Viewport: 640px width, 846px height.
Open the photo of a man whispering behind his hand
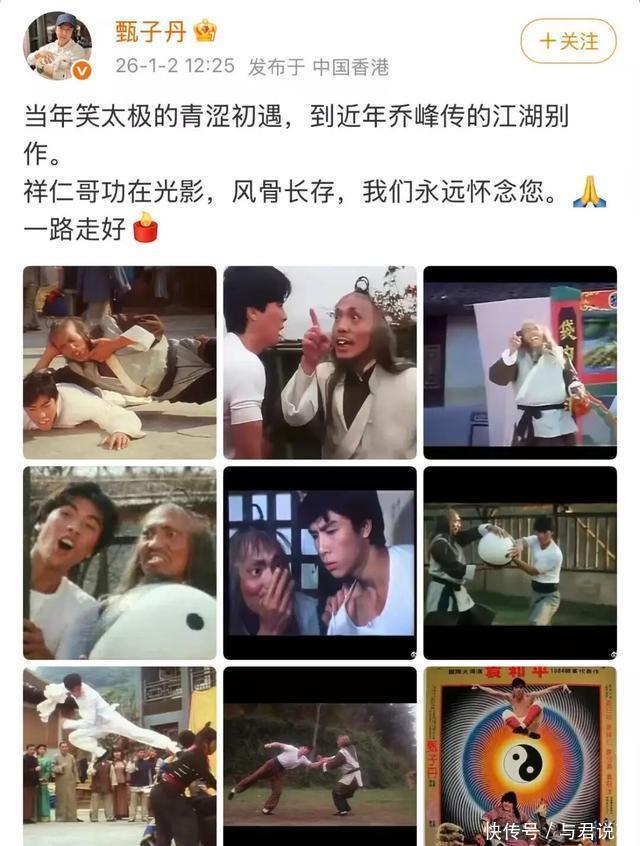pos(320,563)
